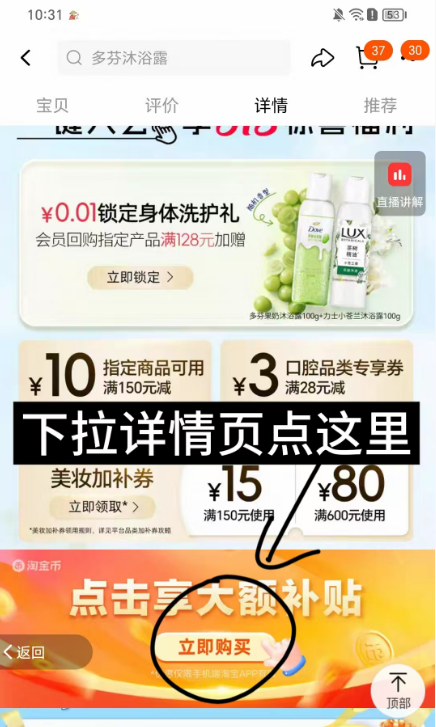Switch to the 评价 tab
Screen dimensions: 436x727
161,105
